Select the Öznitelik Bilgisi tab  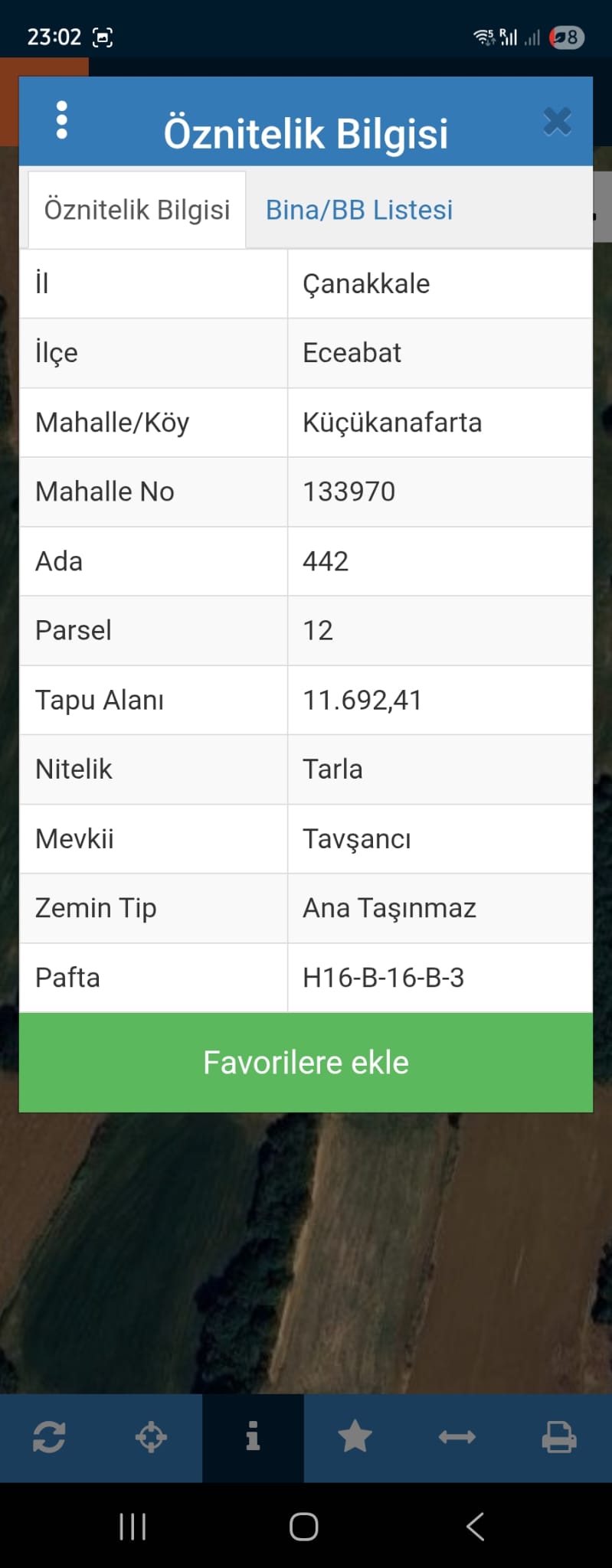tap(137, 210)
